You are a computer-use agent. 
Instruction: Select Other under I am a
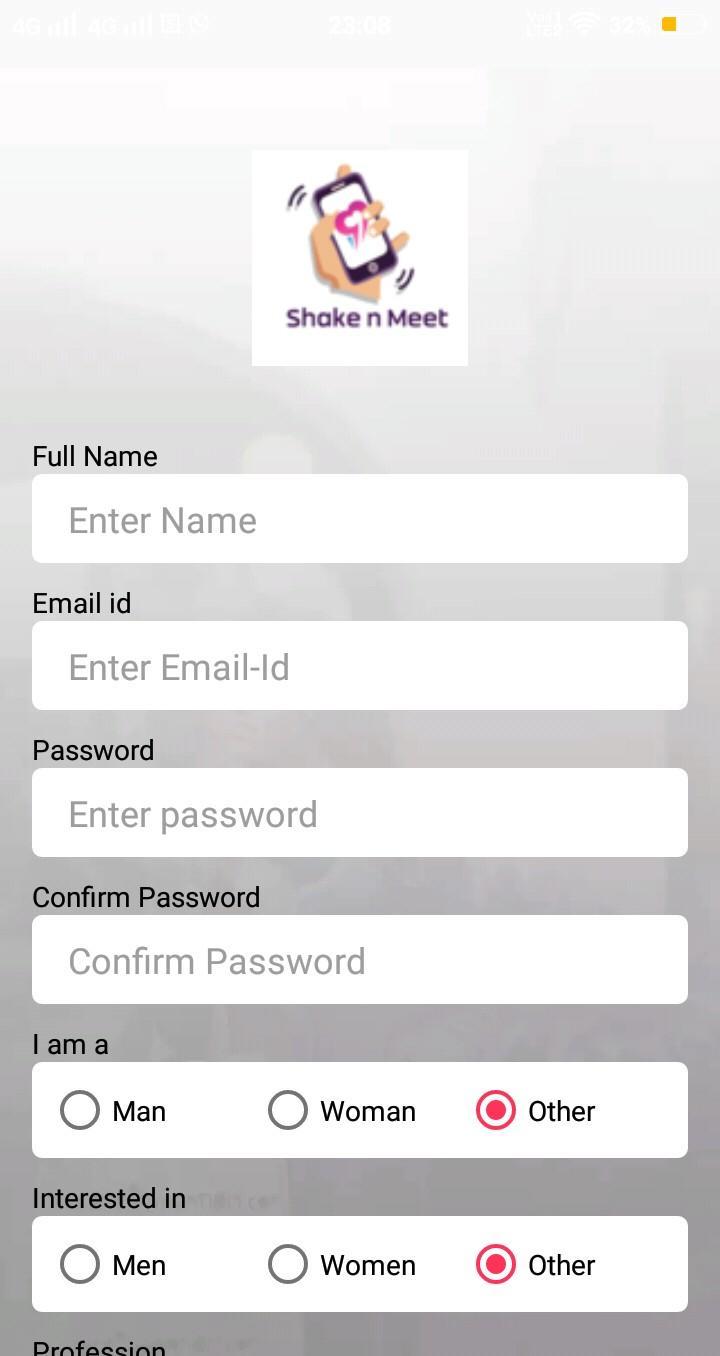pyautogui.click(x=496, y=1111)
